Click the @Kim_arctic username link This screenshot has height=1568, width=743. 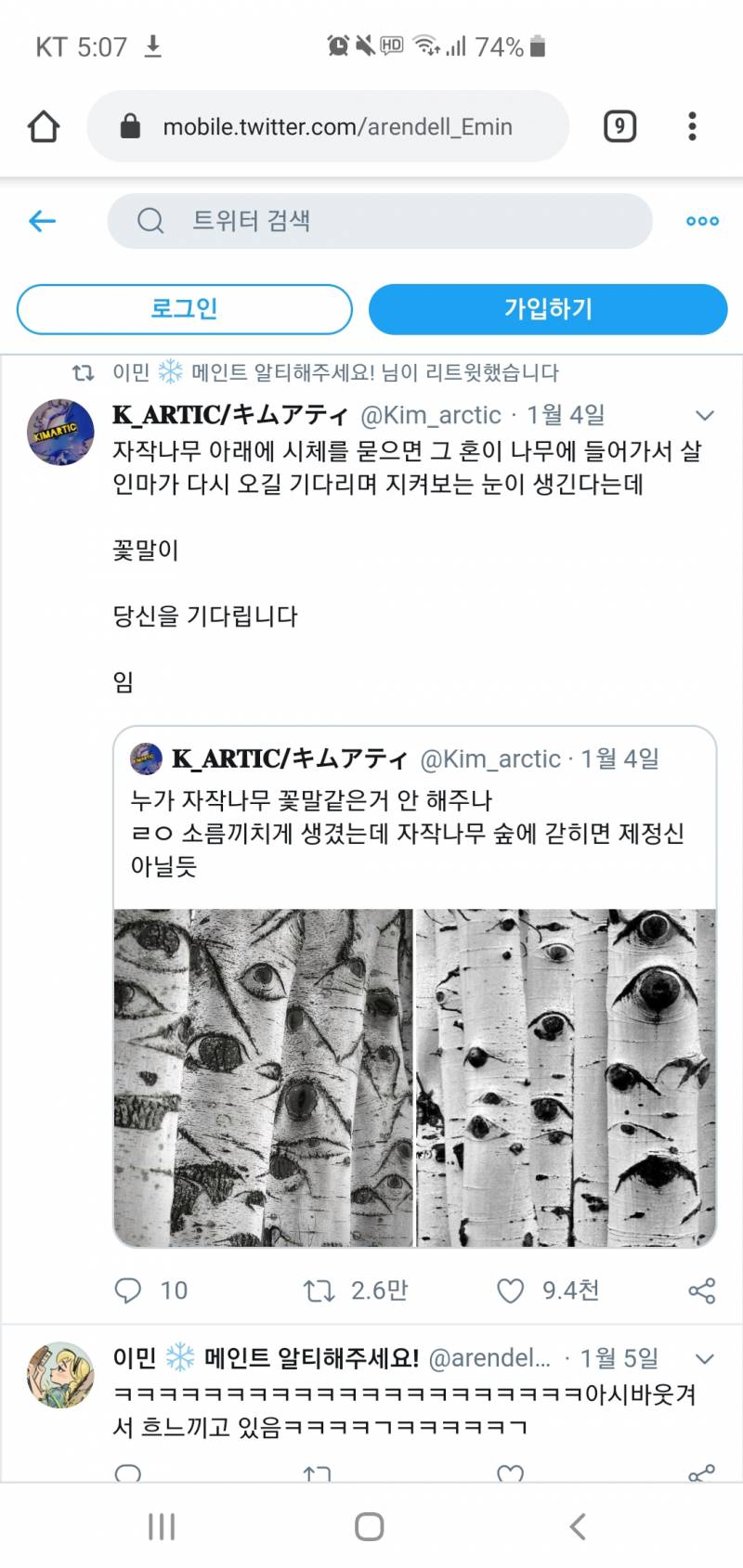[x=432, y=416]
